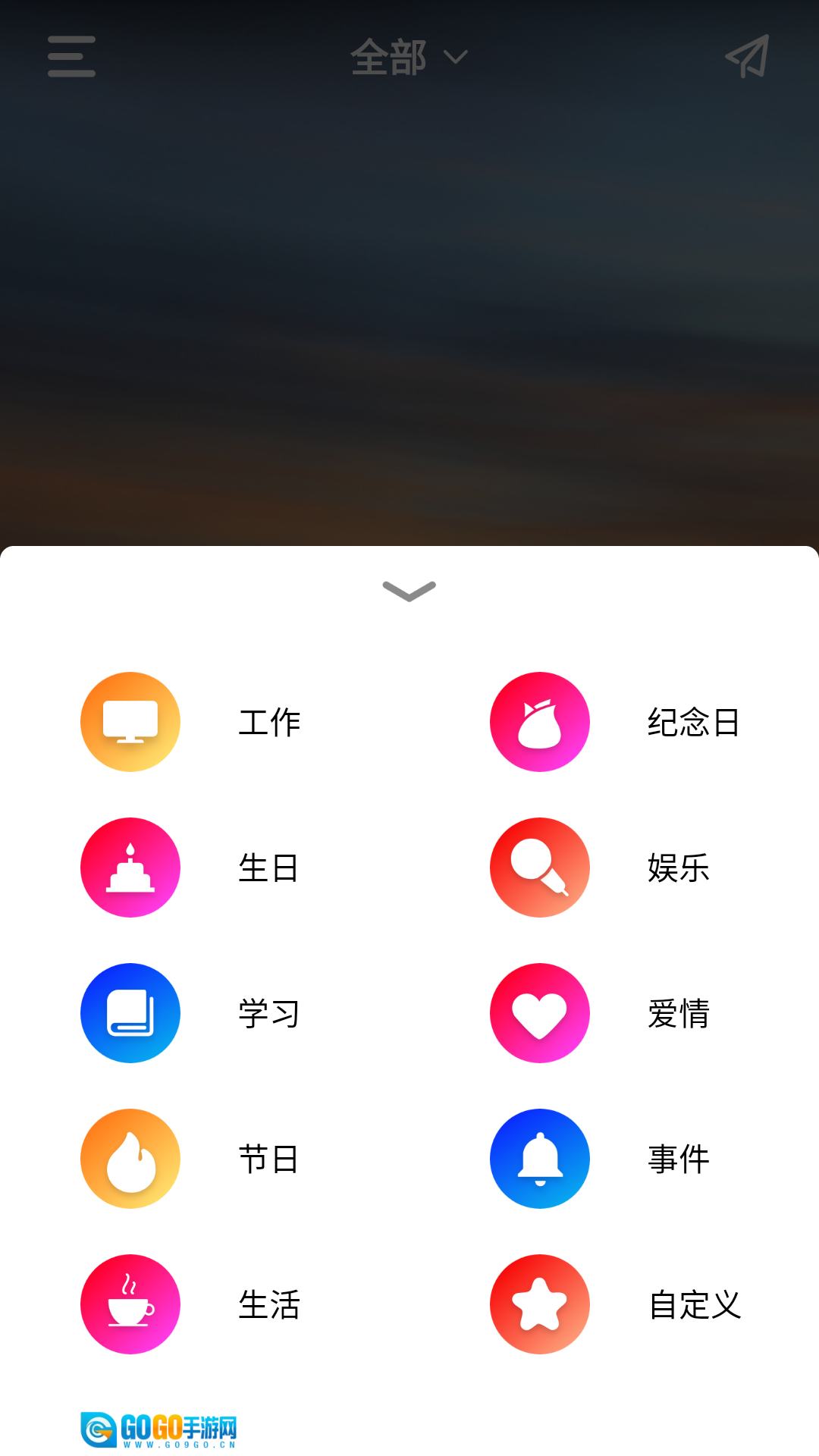The height and width of the screenshot is (1456, 819).
Task: Tap the paper plane send icon
Action: (x=747, y=56)
